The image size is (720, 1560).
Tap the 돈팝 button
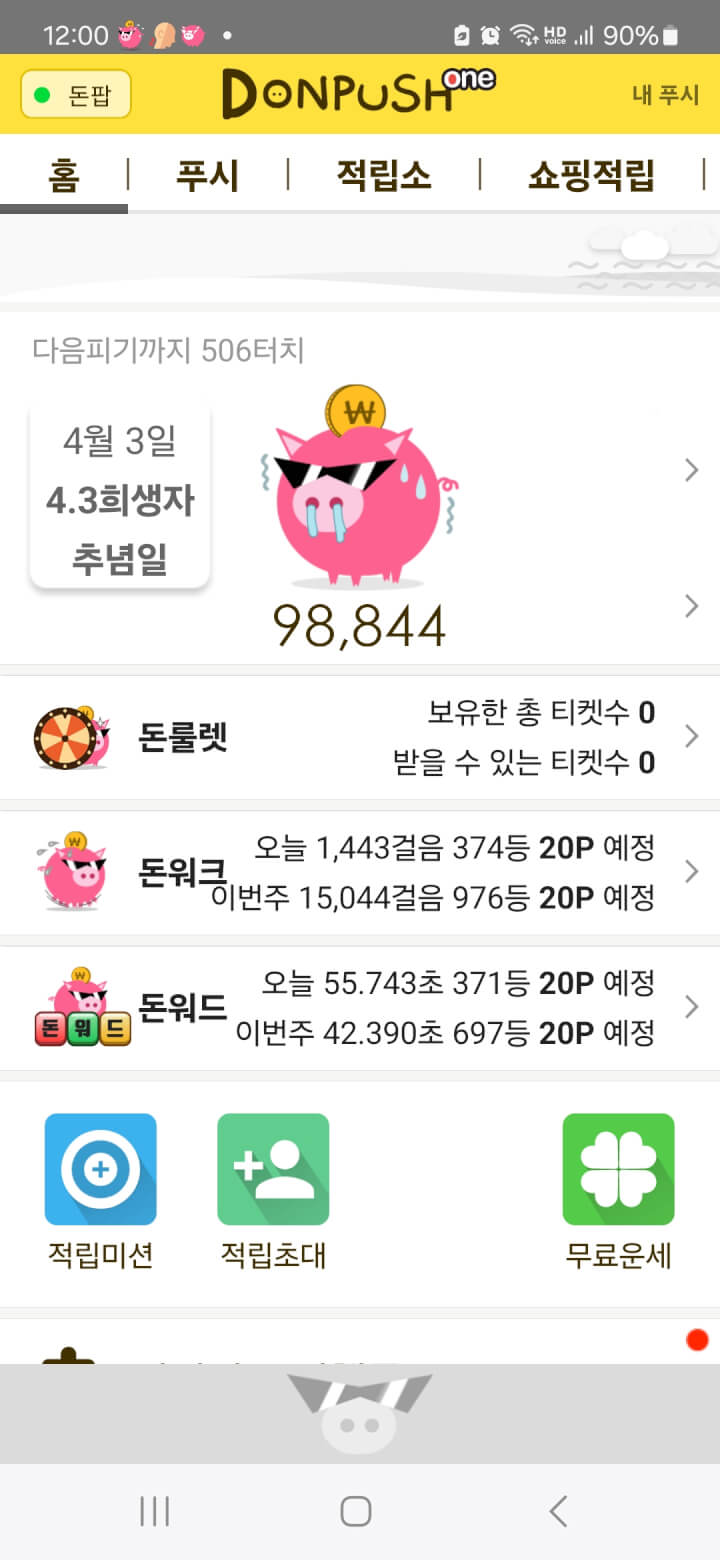point(76,94)
